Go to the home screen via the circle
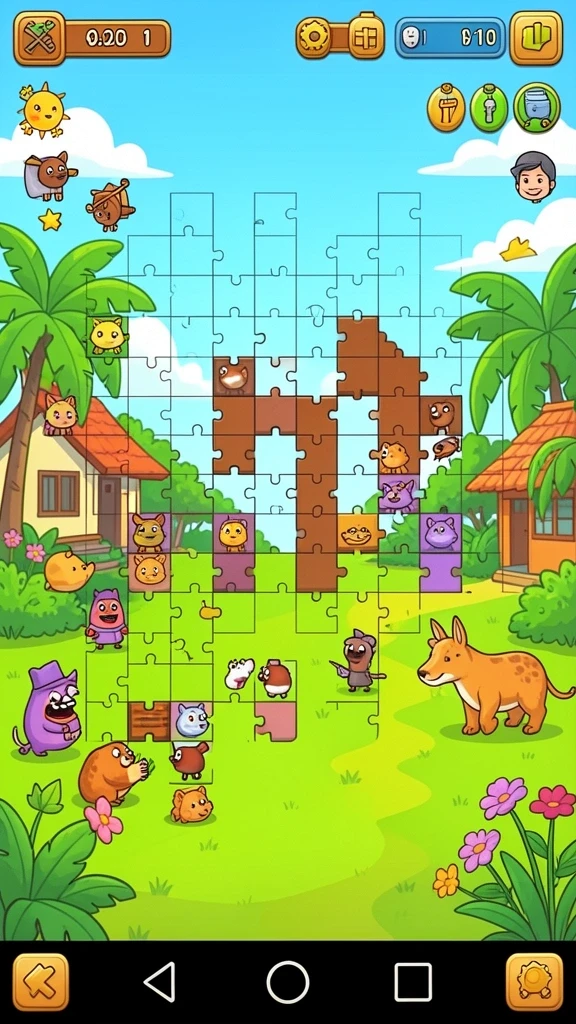Viewport: 576px width, 1024px height. pyautogui.click(x=288, y=982)
